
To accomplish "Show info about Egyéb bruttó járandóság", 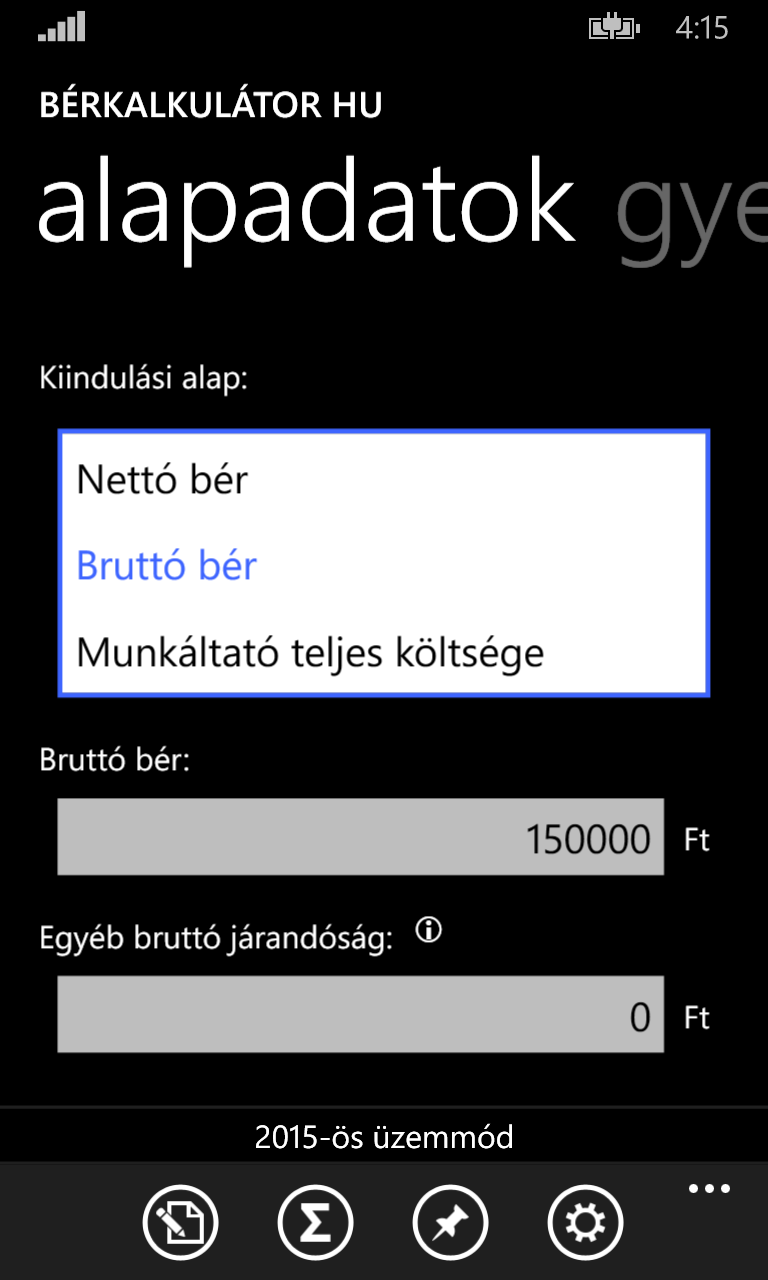I will point(428,932).
